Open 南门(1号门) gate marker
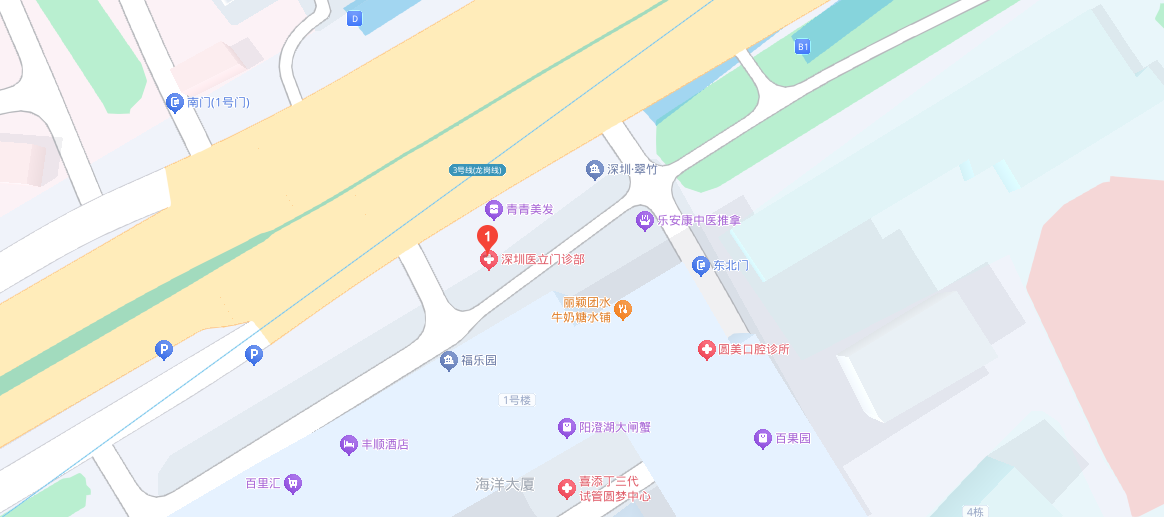1164x517 pixels. point(175,102)
